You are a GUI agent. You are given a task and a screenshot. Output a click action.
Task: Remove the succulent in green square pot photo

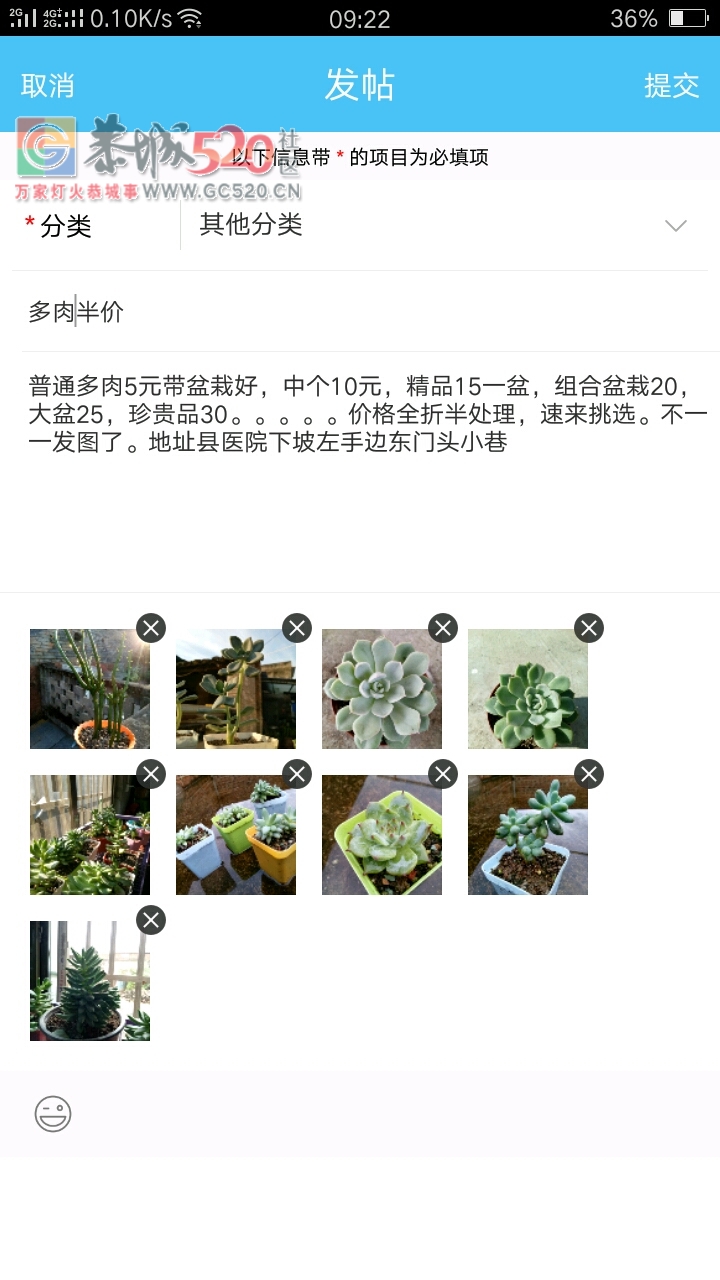point(443,774)
